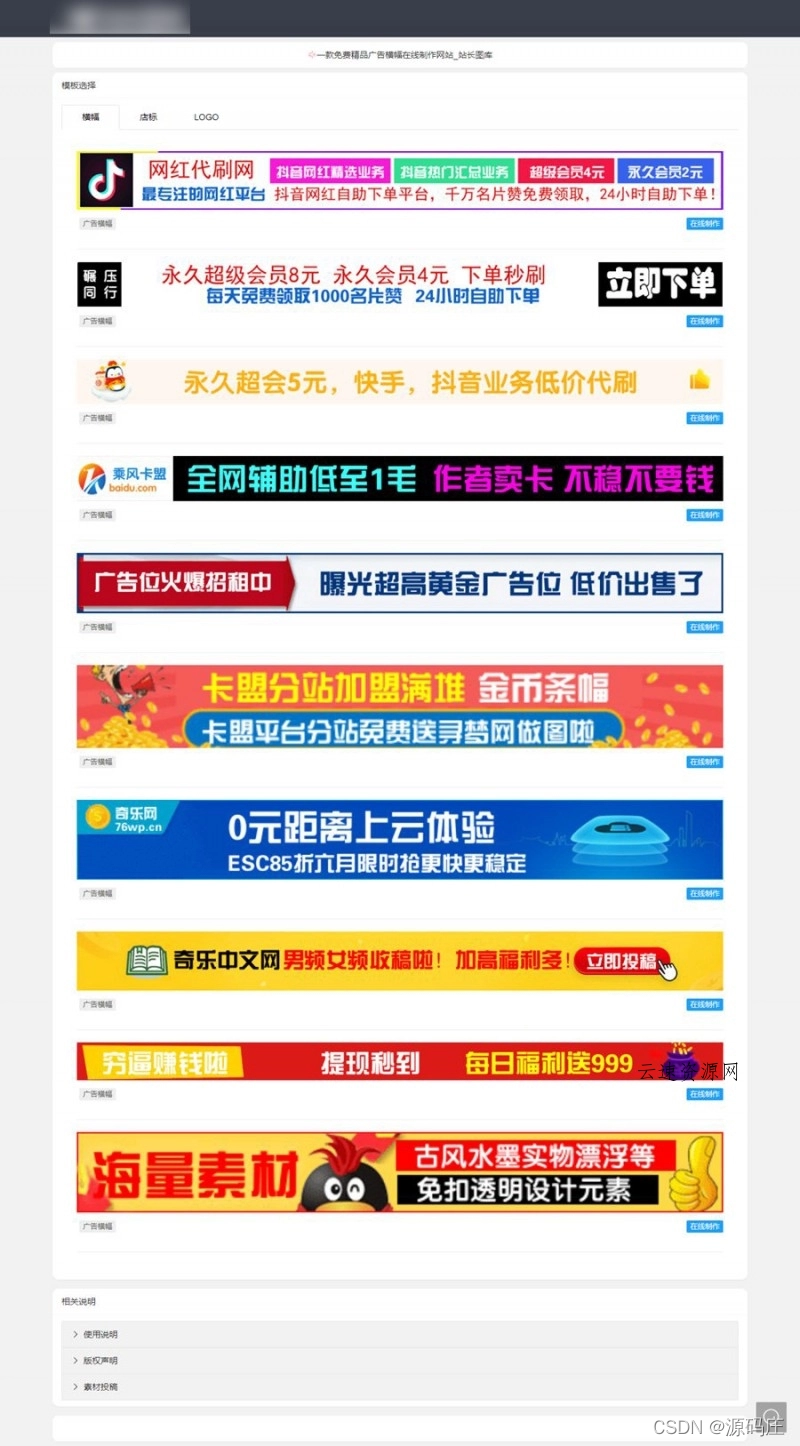The width and height of the screenshot is (800, 1446).
Task: Click 在线制作 on the first banner
Action: [703, 223]
